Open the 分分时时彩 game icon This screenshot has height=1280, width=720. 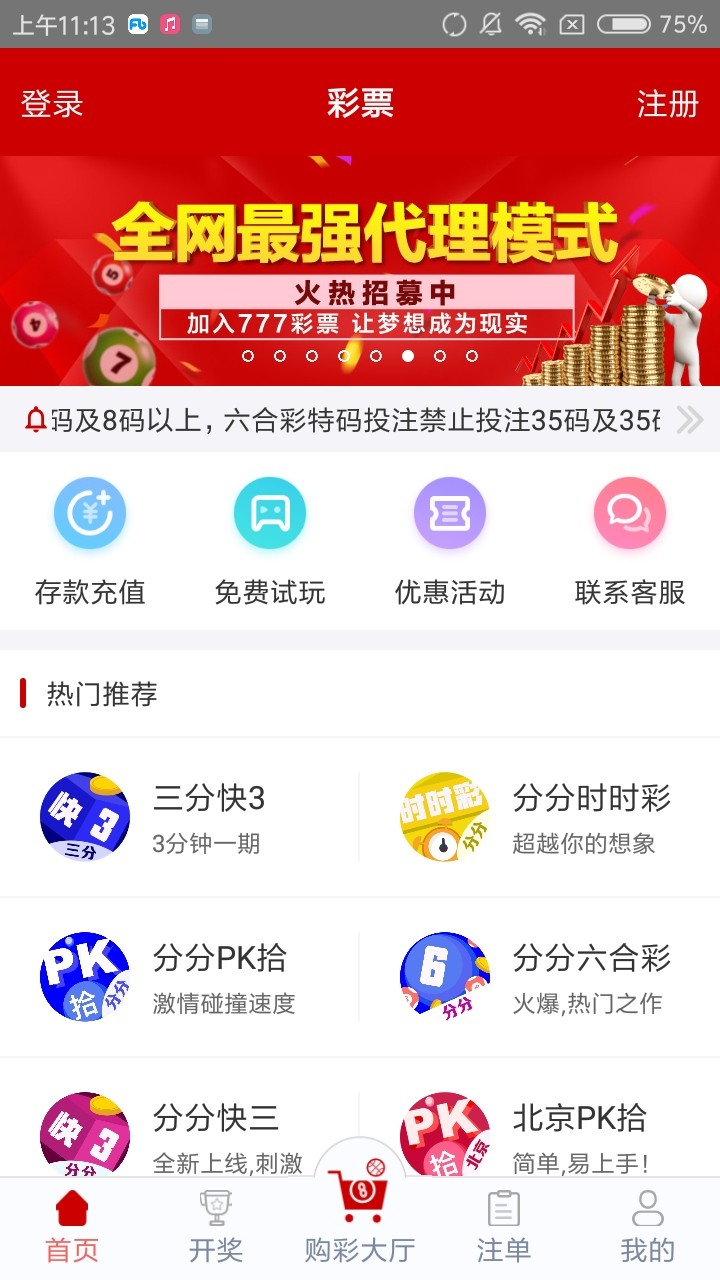tap(444, 815)
